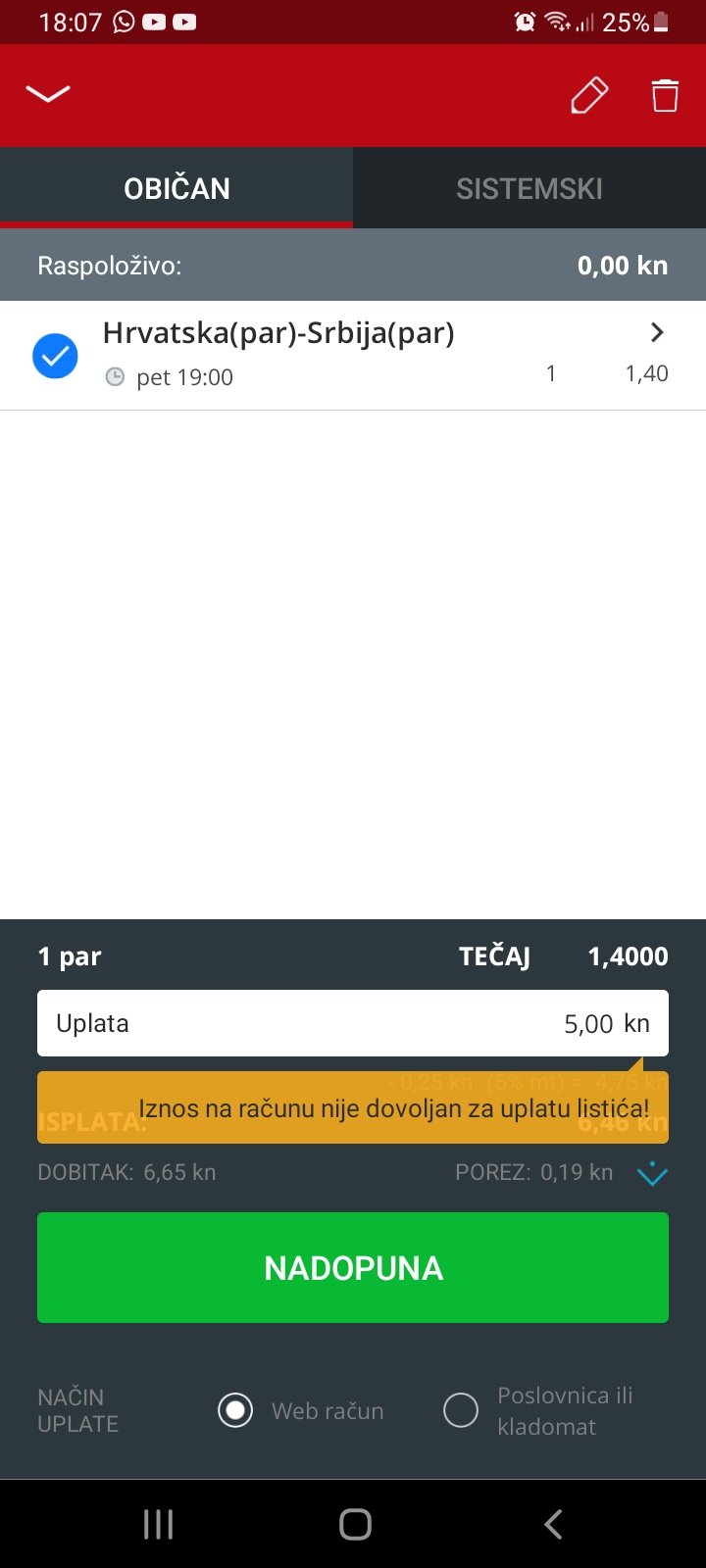The image size is (706, 1568).
Task: Collapse the bet slip with the down chevron
Action: click(48, 94)
